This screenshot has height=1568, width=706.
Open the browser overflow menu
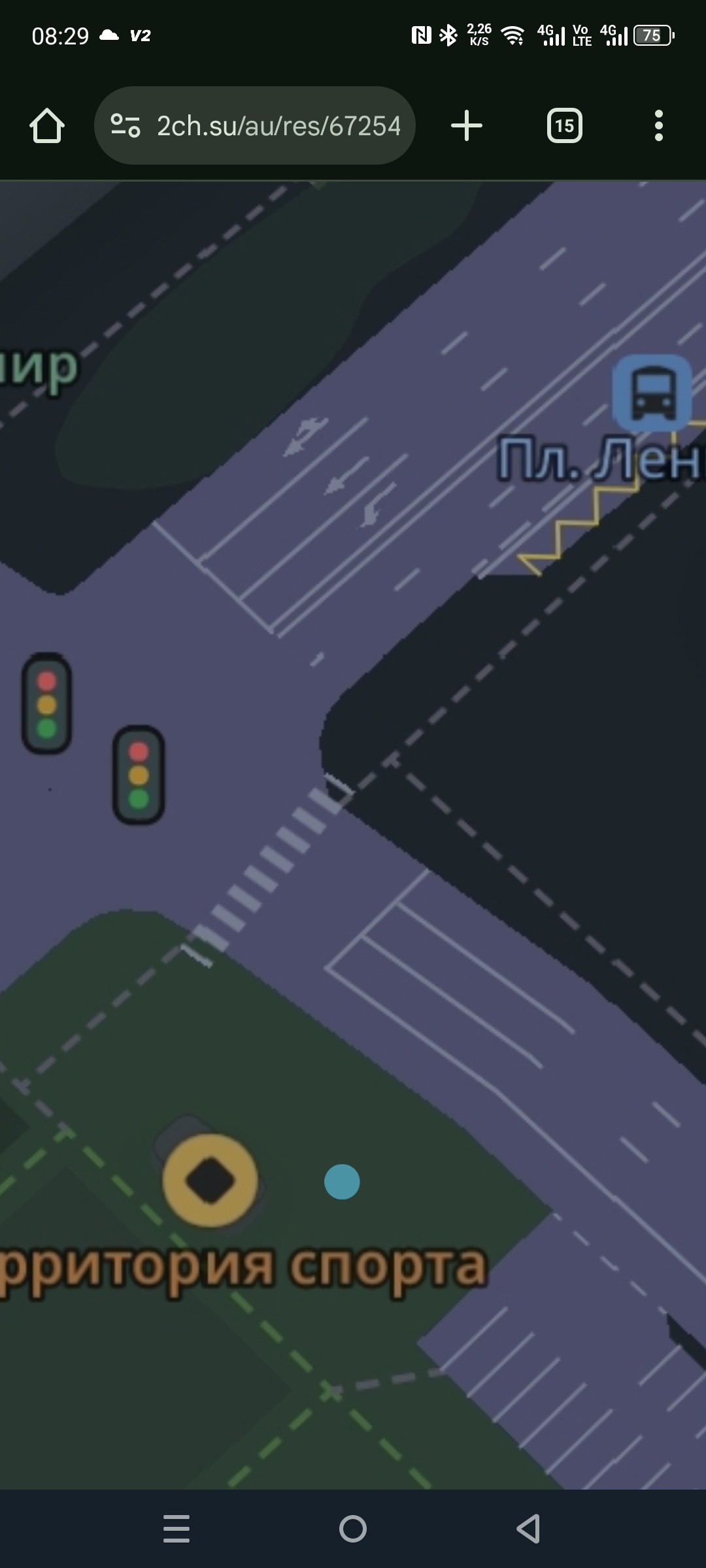click(x=658, y=125)
